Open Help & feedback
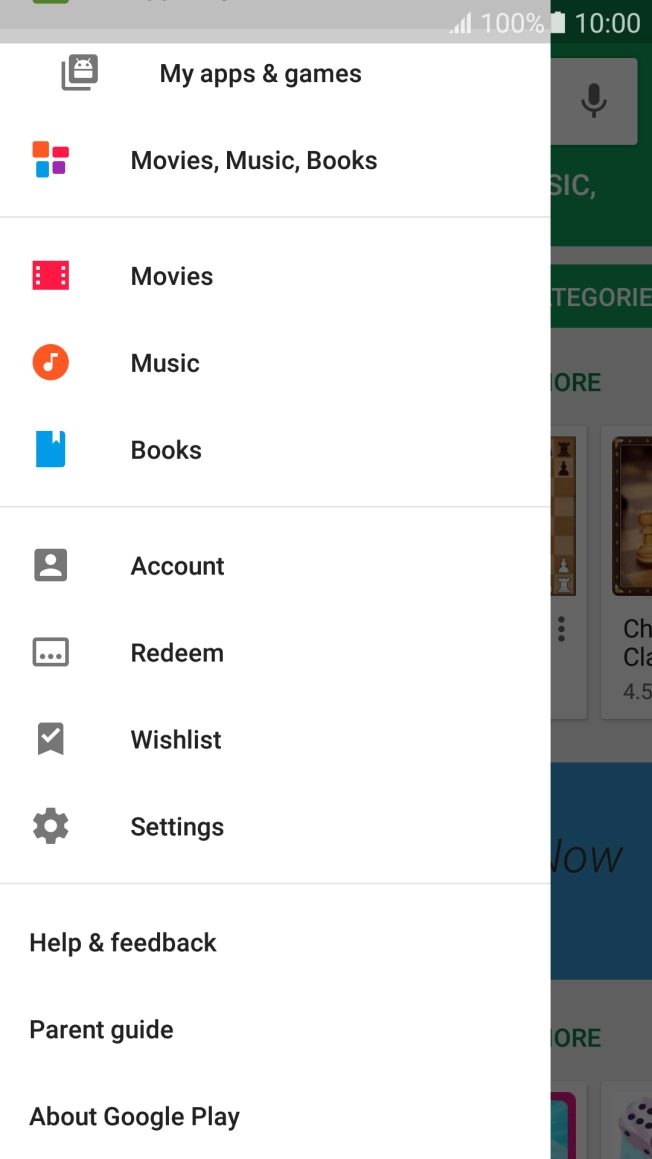This screenshot has width=652, height=1159. [x=123, y=944]
